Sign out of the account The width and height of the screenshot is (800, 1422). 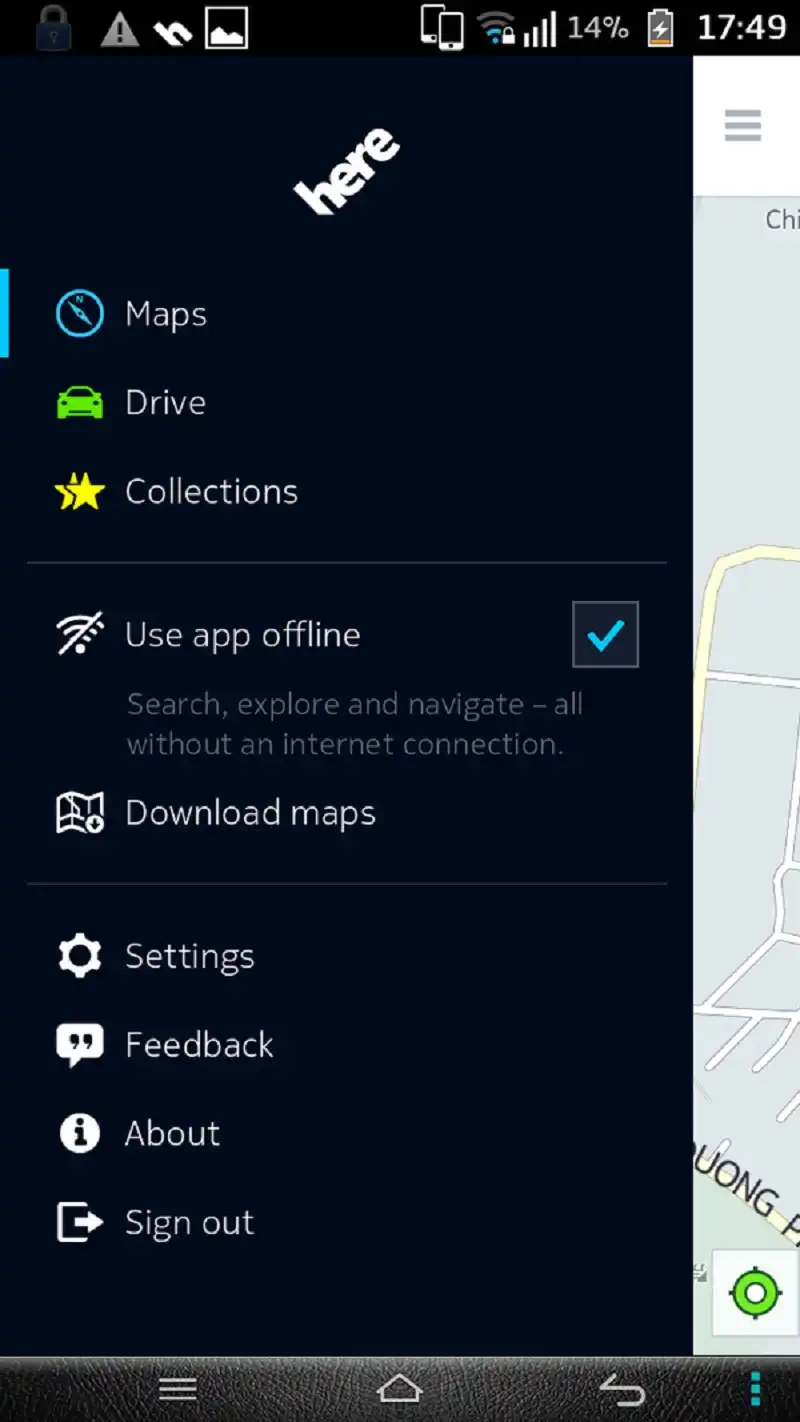coord(189,1223)
